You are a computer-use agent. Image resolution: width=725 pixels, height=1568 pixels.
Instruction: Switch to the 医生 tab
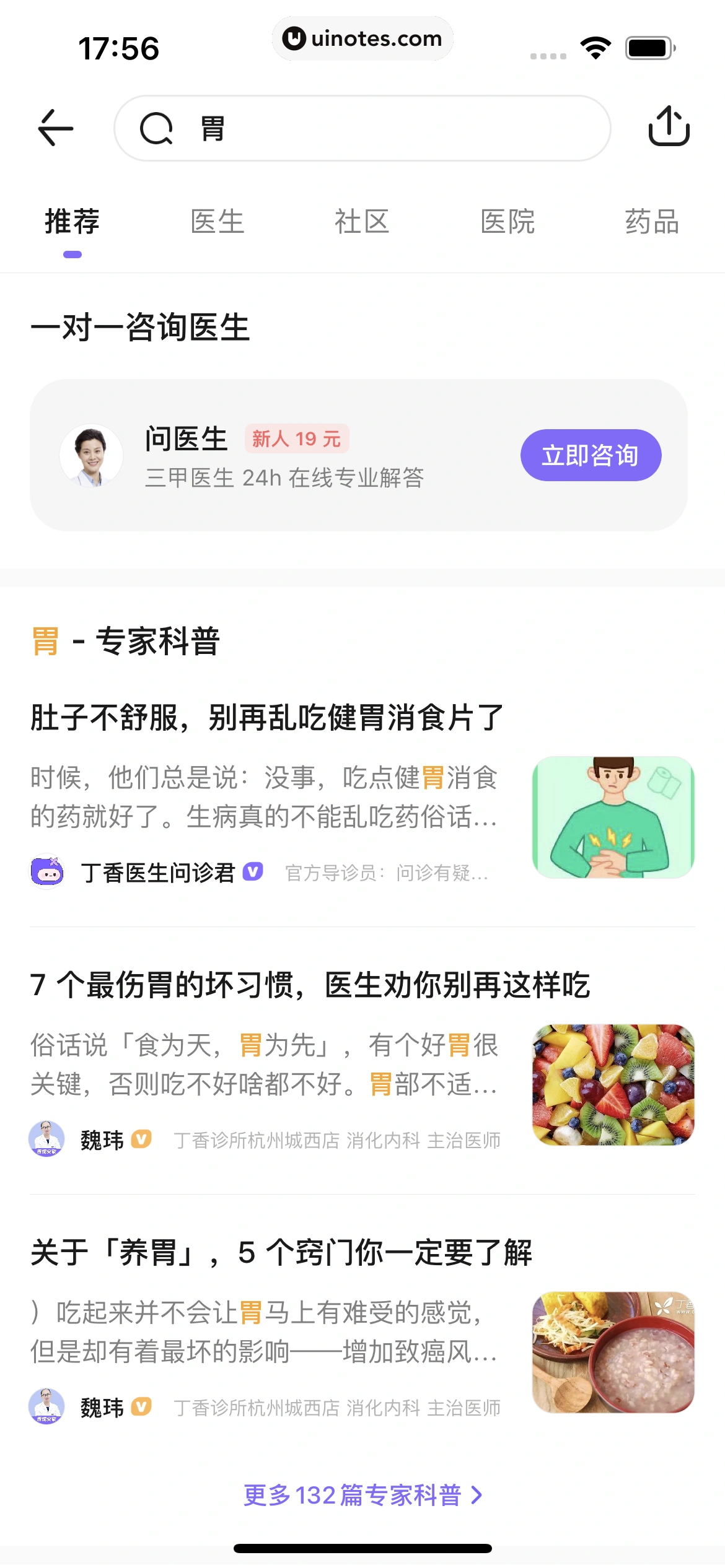tap(217, 222)
